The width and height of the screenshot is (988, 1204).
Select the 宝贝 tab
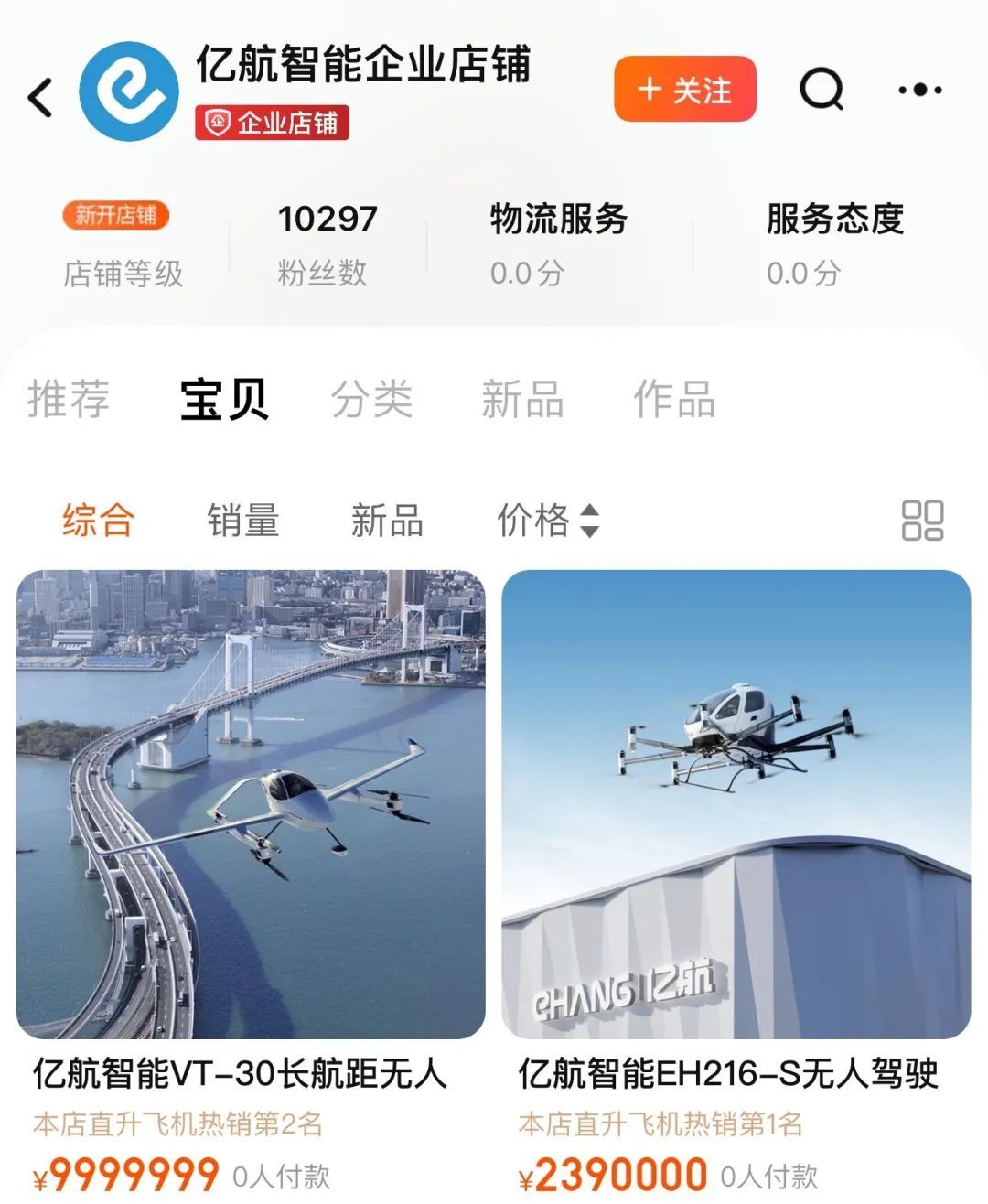coord(224,400)
